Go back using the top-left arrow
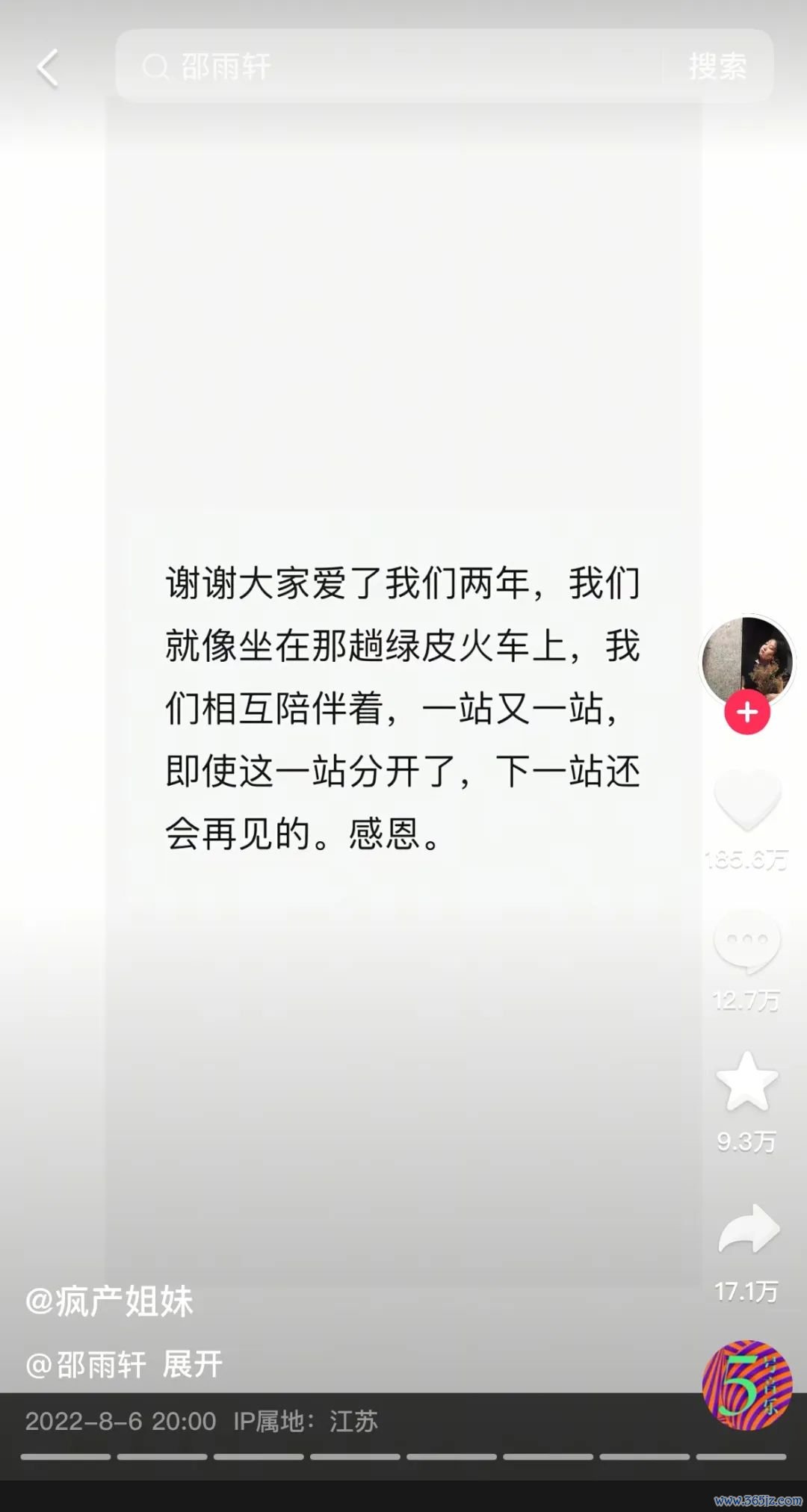 48,68
